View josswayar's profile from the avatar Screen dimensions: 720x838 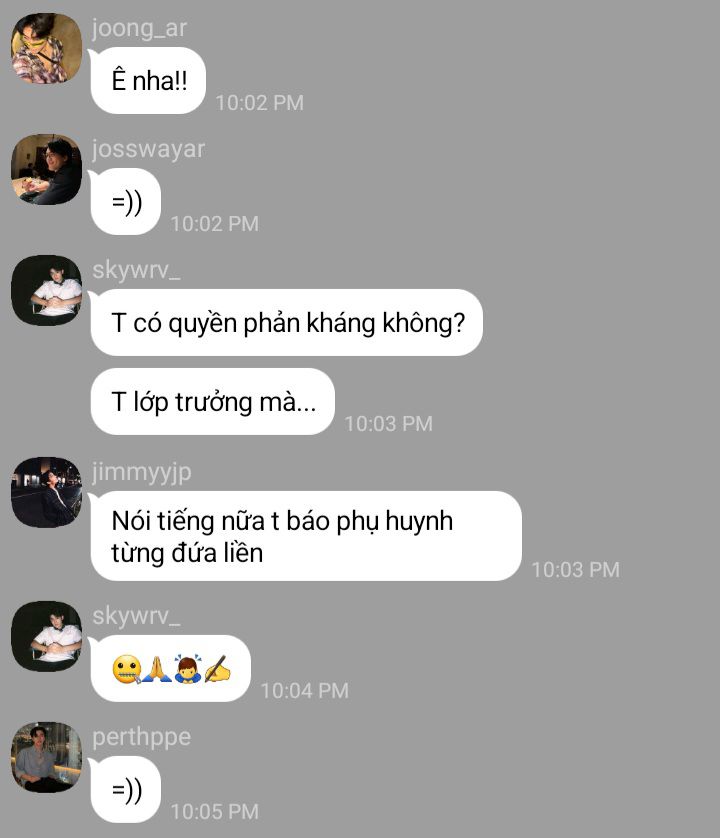[x=46, y=169]
